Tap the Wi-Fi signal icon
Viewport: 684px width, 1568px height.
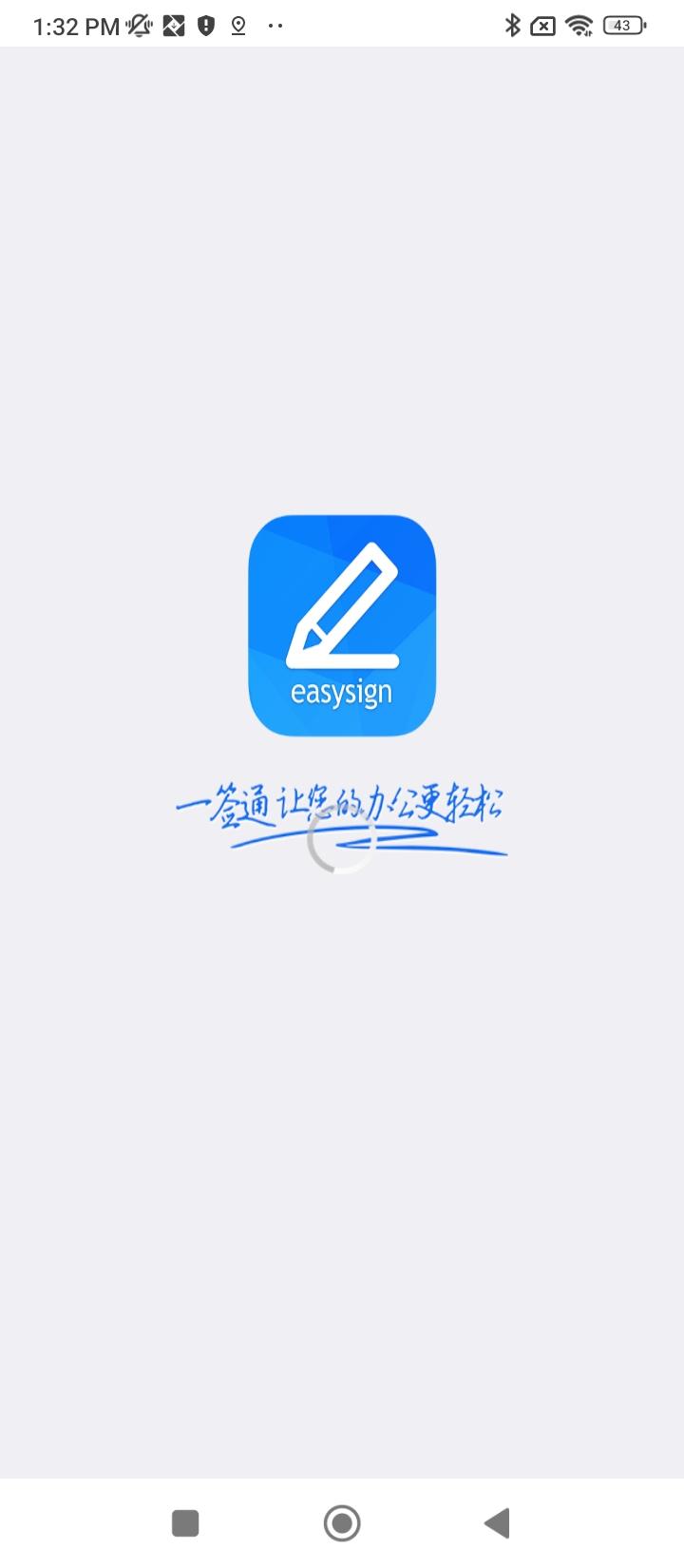(579, 26)
